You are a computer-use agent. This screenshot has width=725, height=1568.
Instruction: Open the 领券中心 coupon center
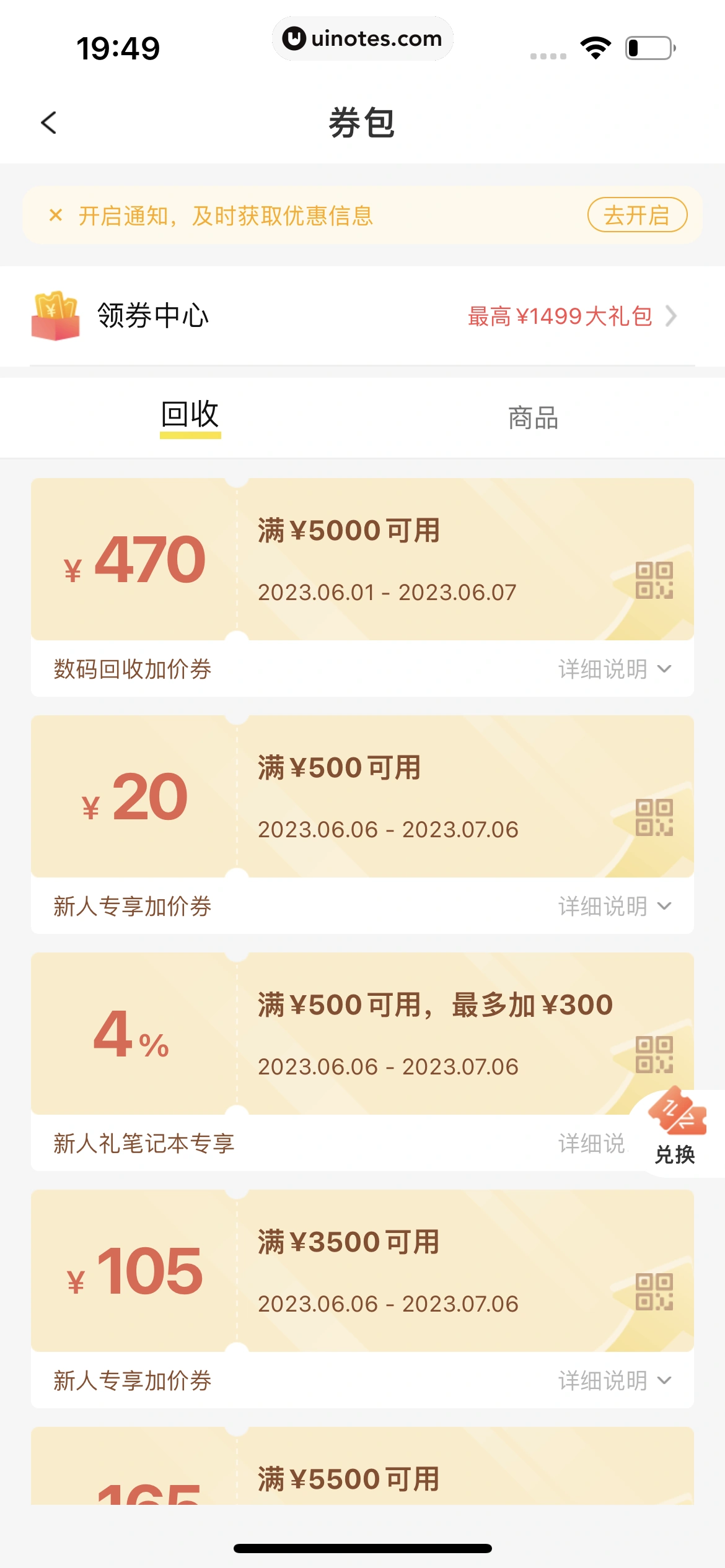click(362, 316)
